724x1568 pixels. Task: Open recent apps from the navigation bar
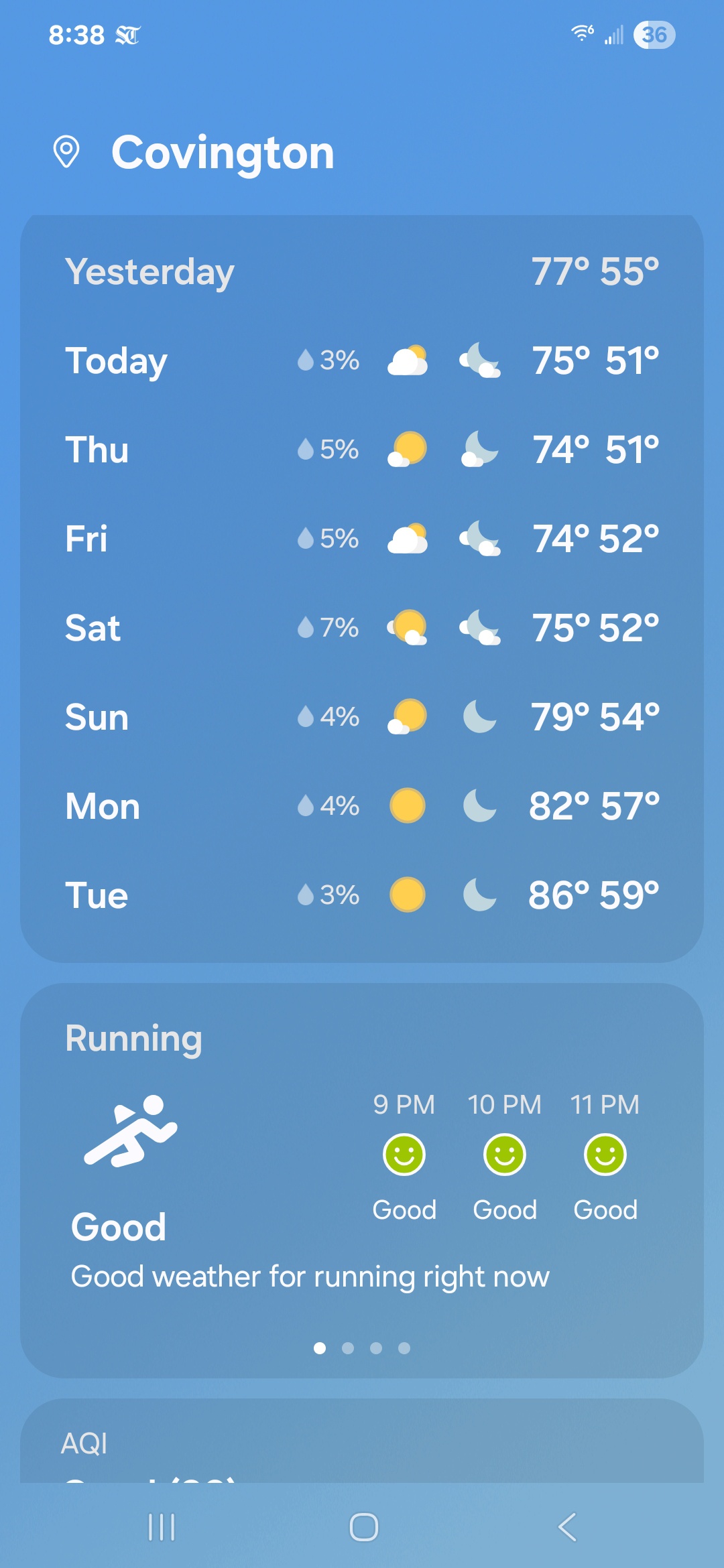click(162, 1527)
